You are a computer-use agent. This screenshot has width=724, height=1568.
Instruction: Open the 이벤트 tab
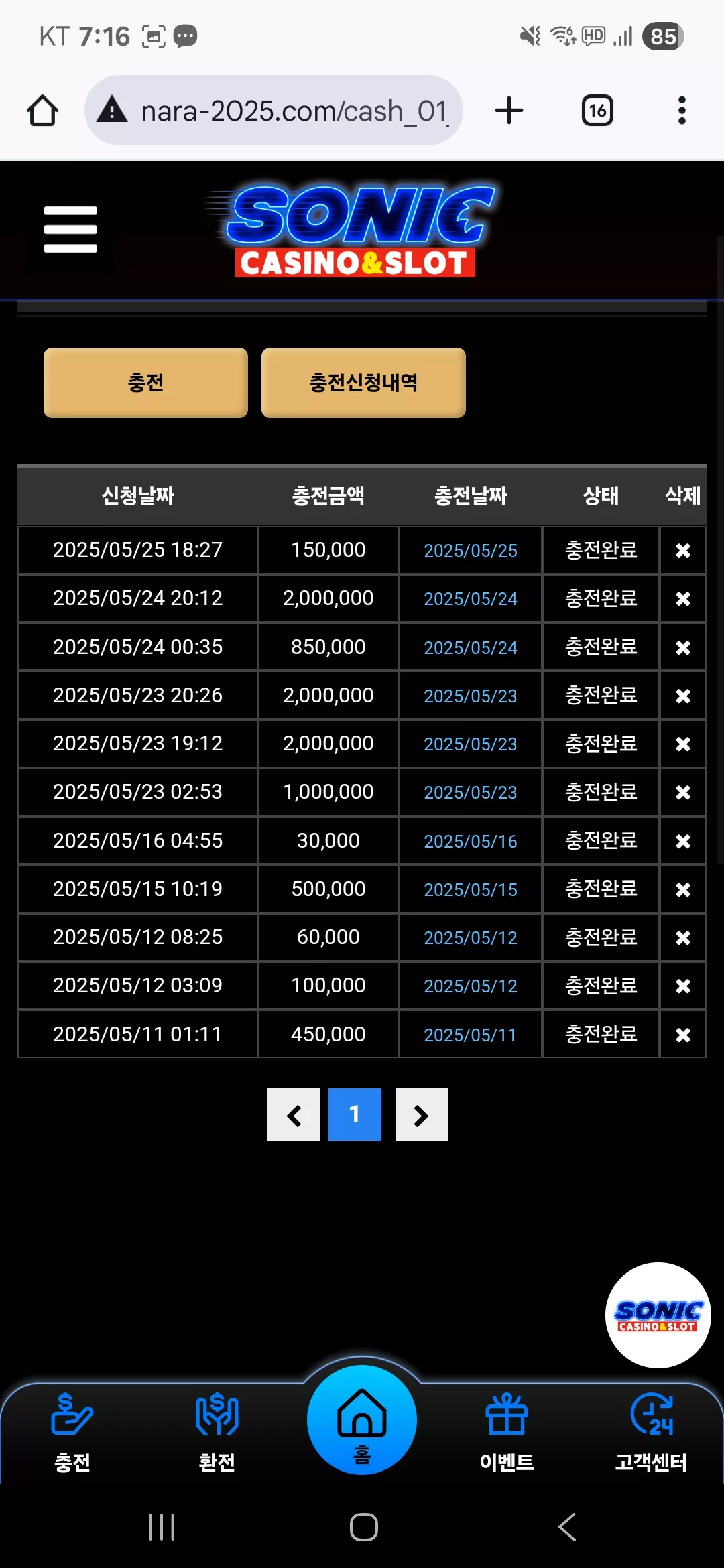click(x=507, y=1432)
